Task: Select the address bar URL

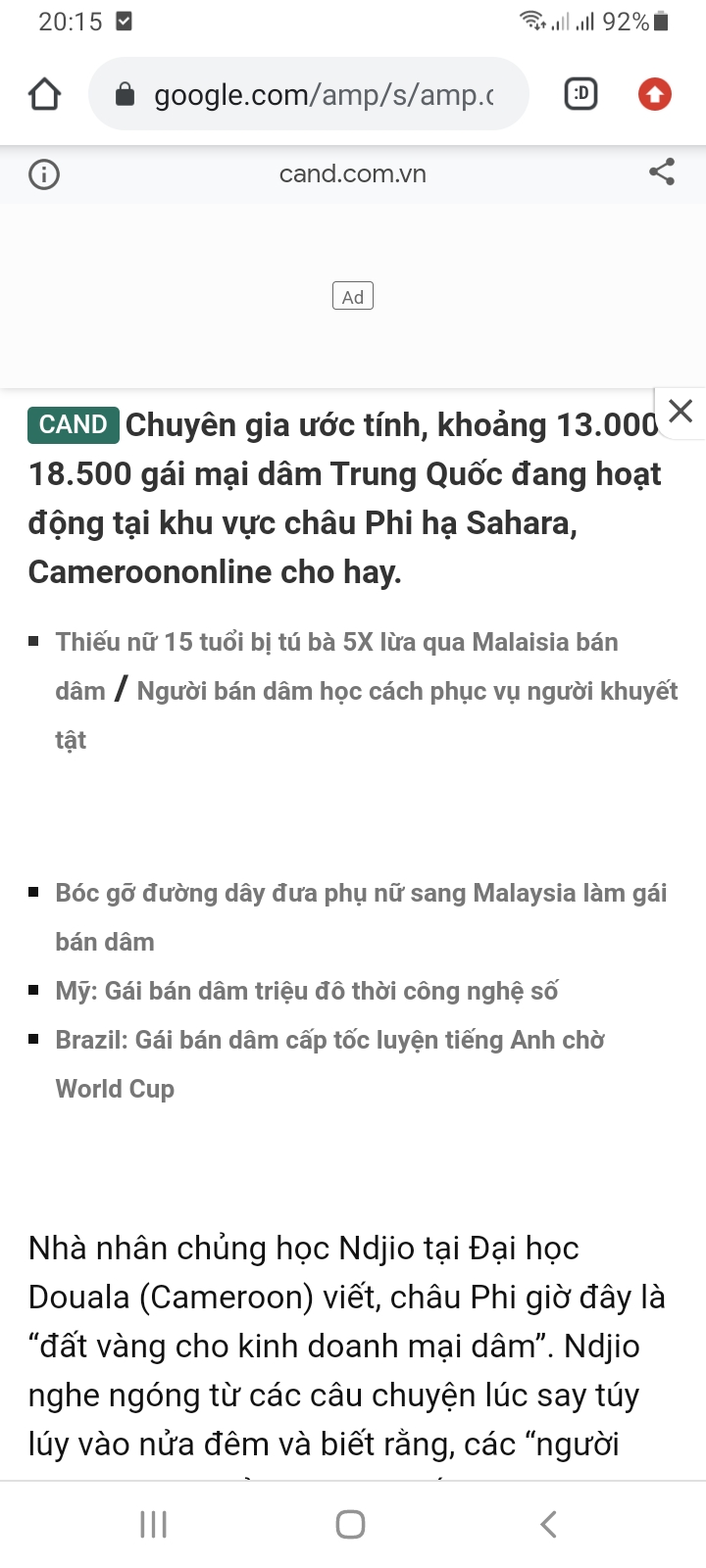Action: pos(324,93)
